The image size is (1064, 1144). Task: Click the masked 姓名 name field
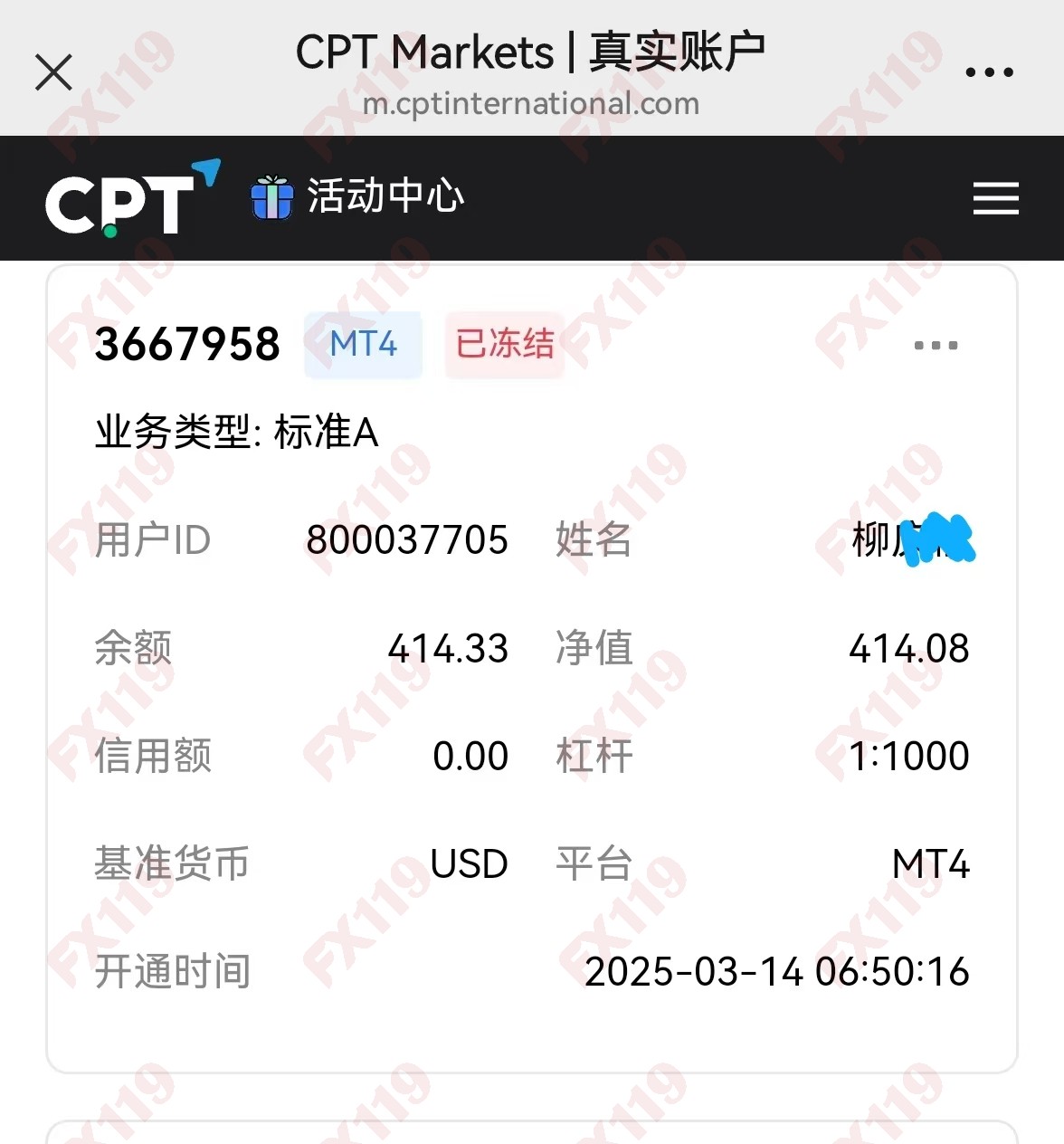tap(914, 540)
